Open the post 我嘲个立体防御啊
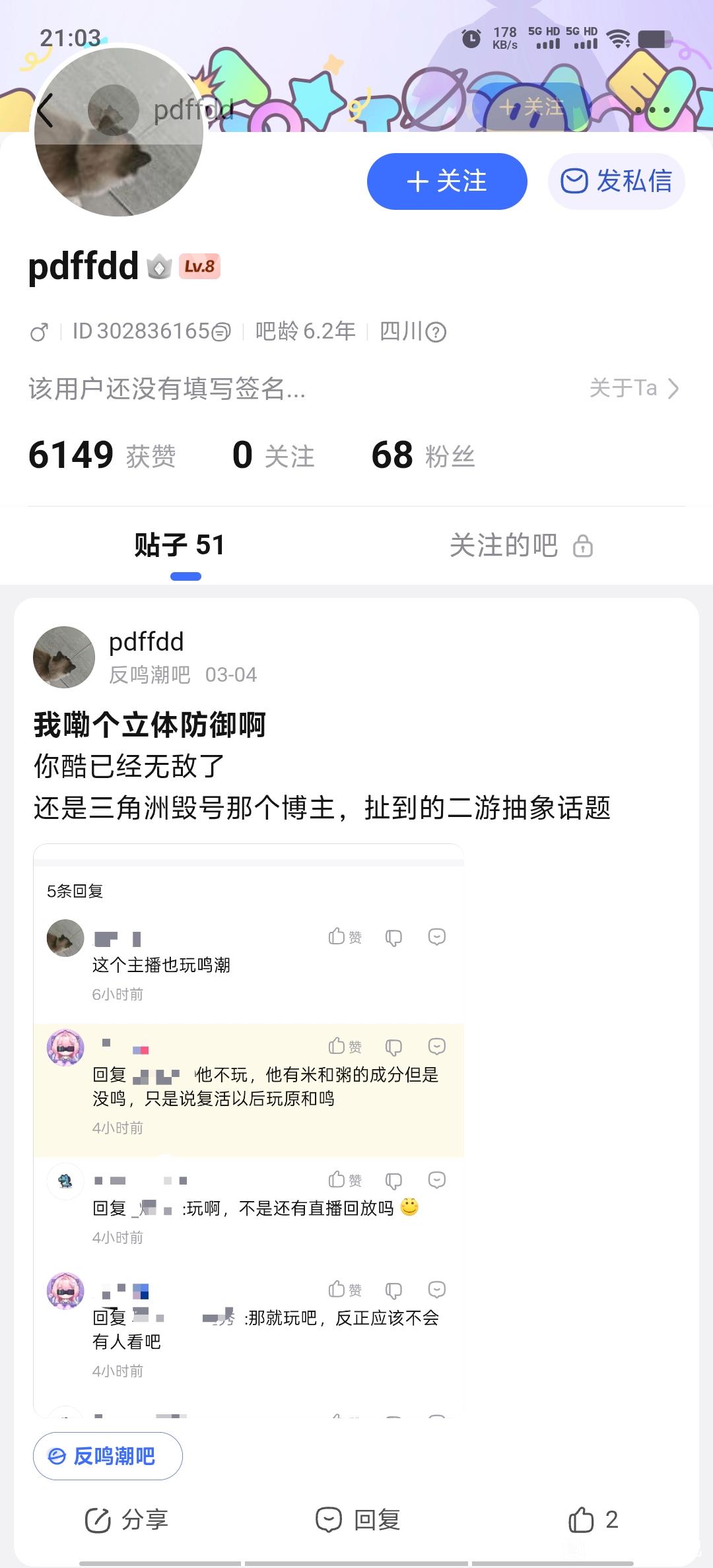The image size is (713, 1568). click(150, 725)
